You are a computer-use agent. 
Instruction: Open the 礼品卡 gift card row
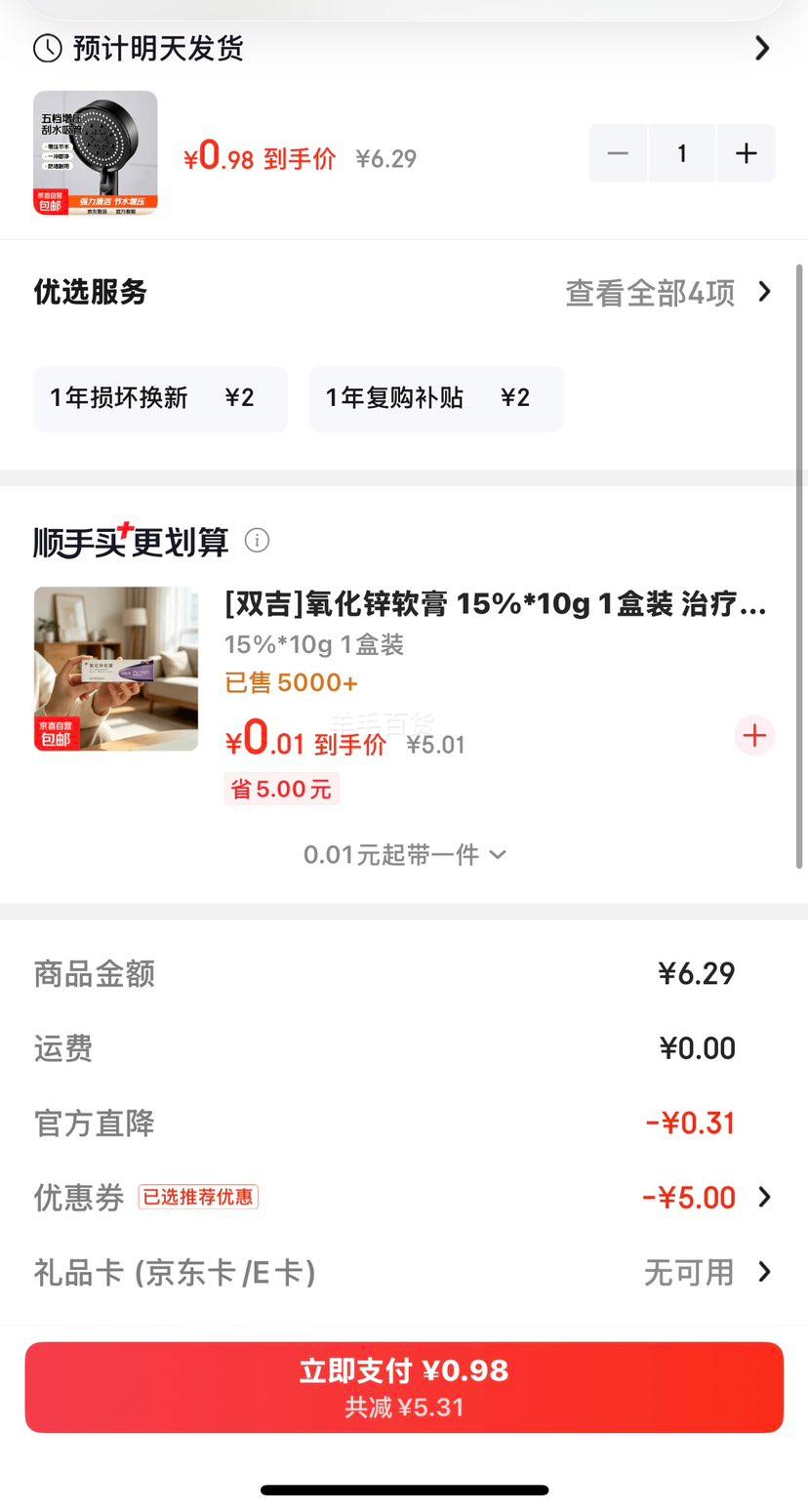403,1272
